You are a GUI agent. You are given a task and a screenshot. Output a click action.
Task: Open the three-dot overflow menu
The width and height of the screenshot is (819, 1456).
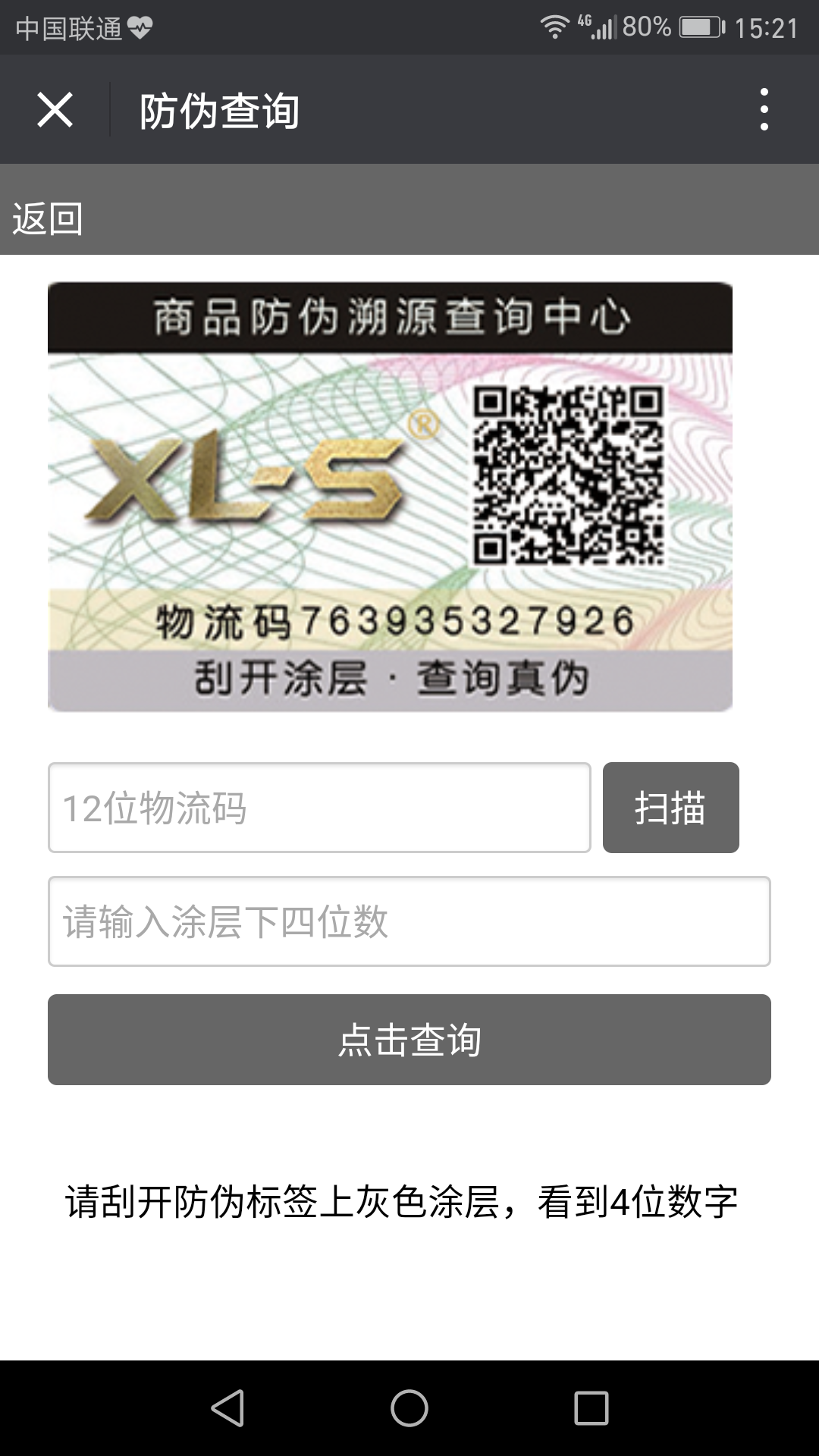(x=764, y=110)
